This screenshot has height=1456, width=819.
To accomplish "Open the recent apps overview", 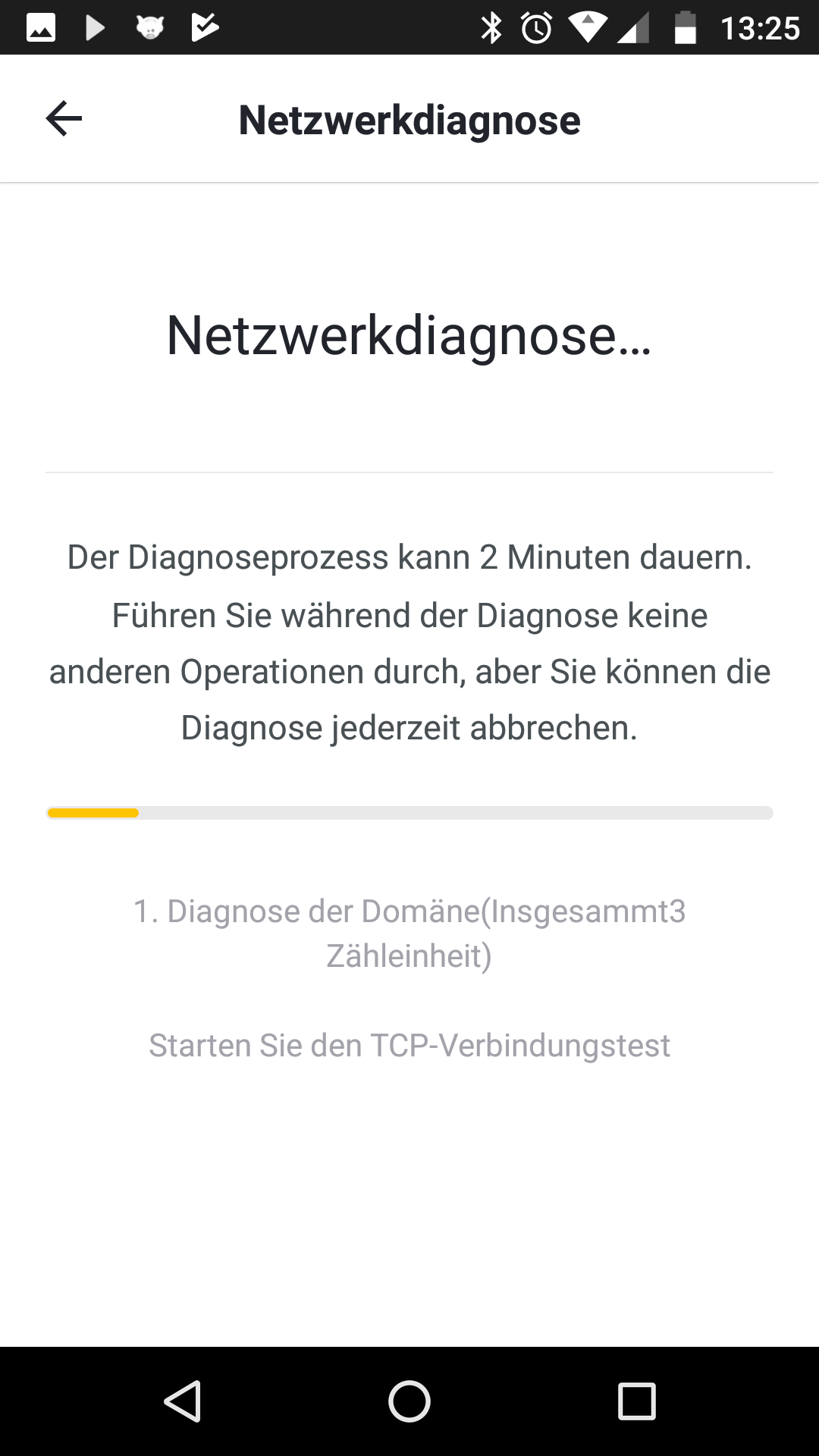I will click(x=636, y=1401).
